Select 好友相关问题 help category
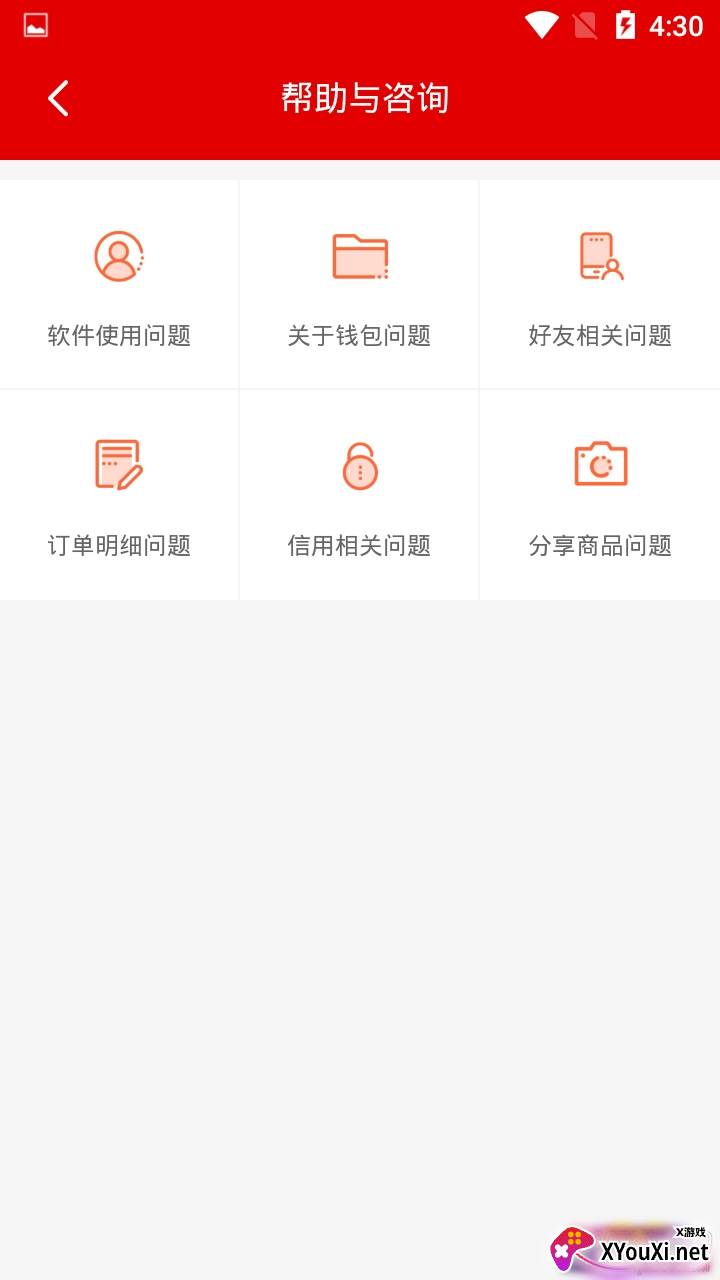 coord(600,285)
